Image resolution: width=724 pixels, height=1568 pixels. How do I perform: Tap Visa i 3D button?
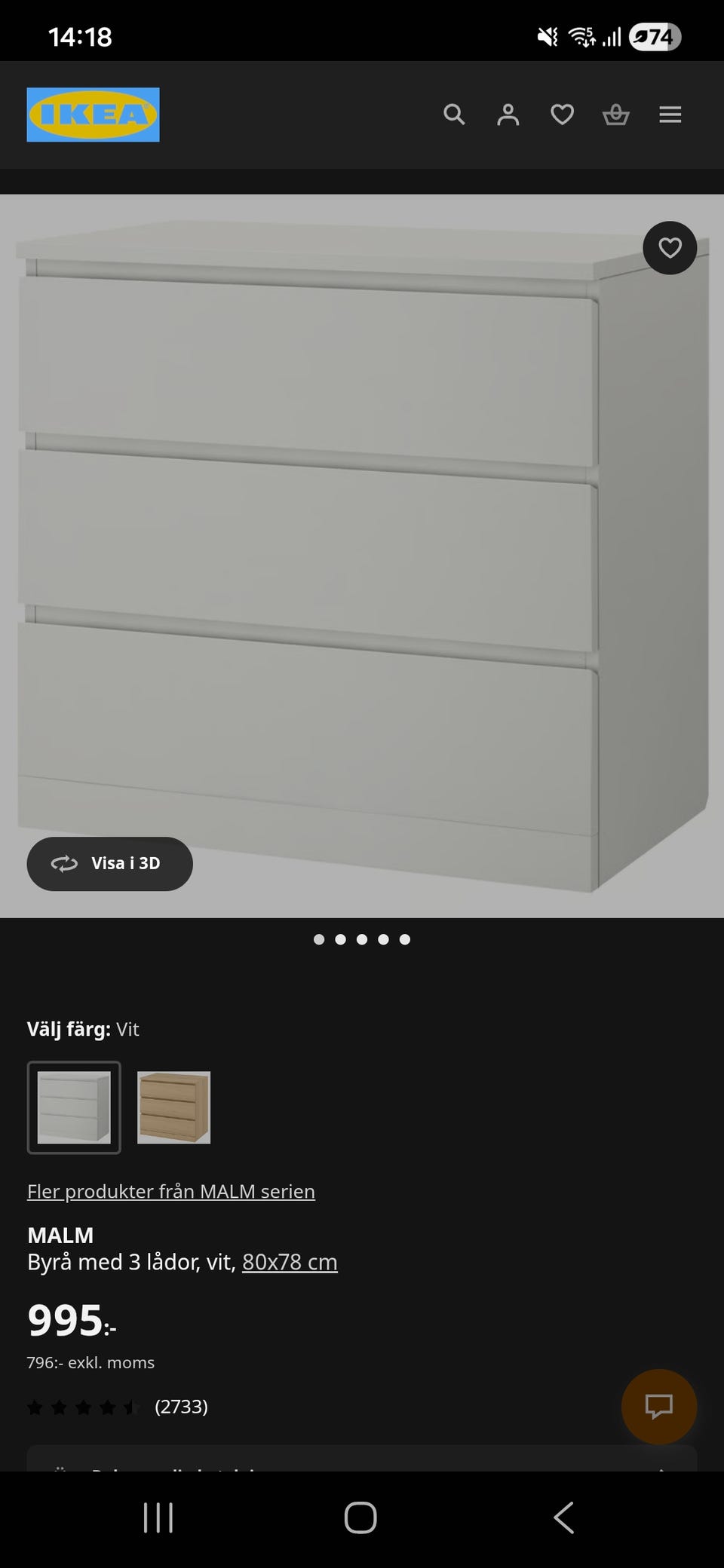(110, 863)
